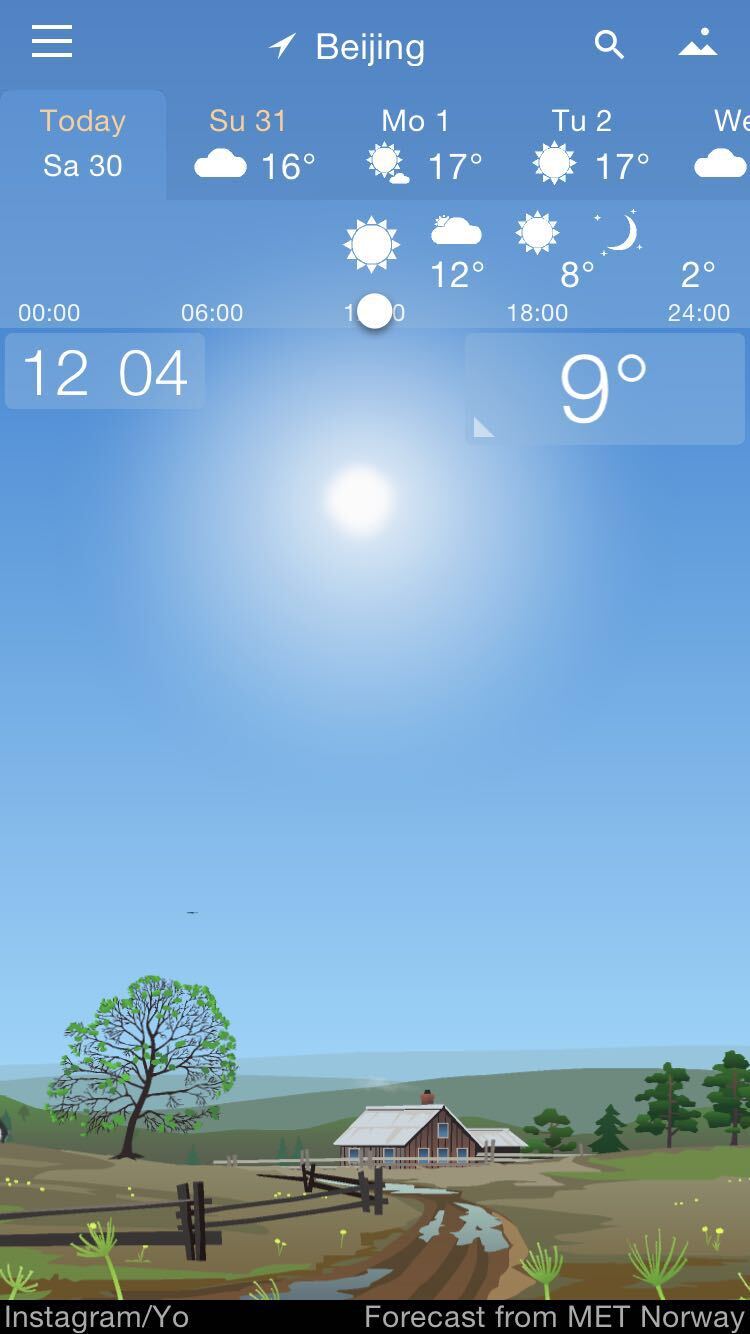This screenshot has height=1334, width=750.
Task: Tap the 12 04 time display
Action: [105, 373]
